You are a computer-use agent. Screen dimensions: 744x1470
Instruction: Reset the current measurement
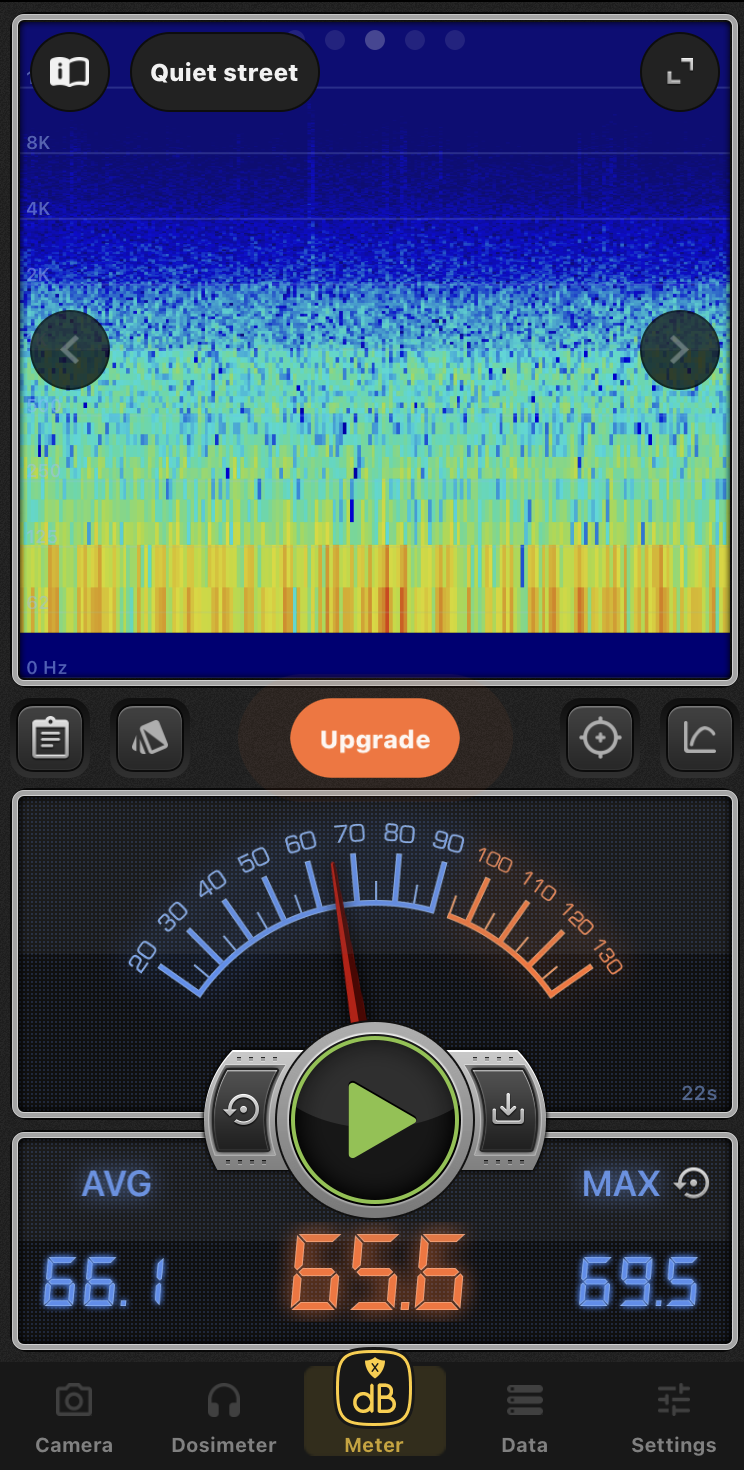point(243,1111)
